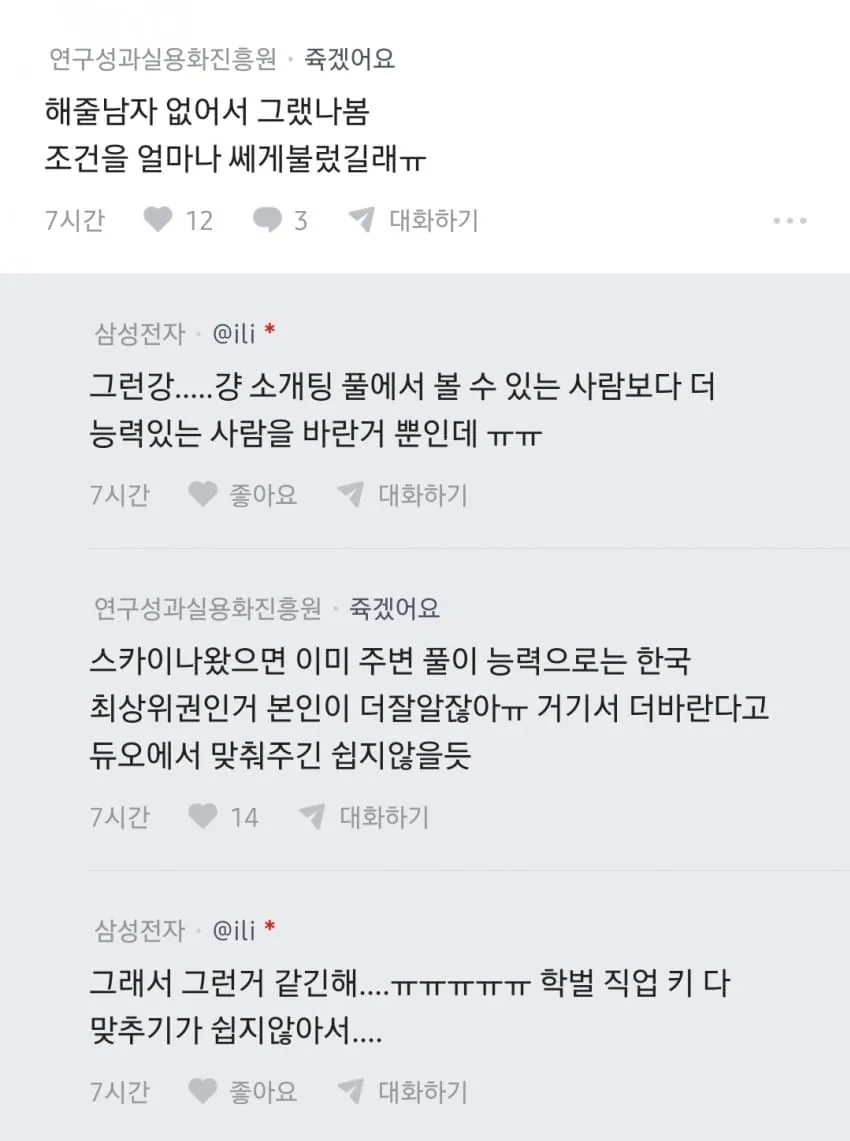Tap 좋아요 under the '그런강' reply
The width and height of the screenshot is (850, 1141).
click(x=245, y=494)
